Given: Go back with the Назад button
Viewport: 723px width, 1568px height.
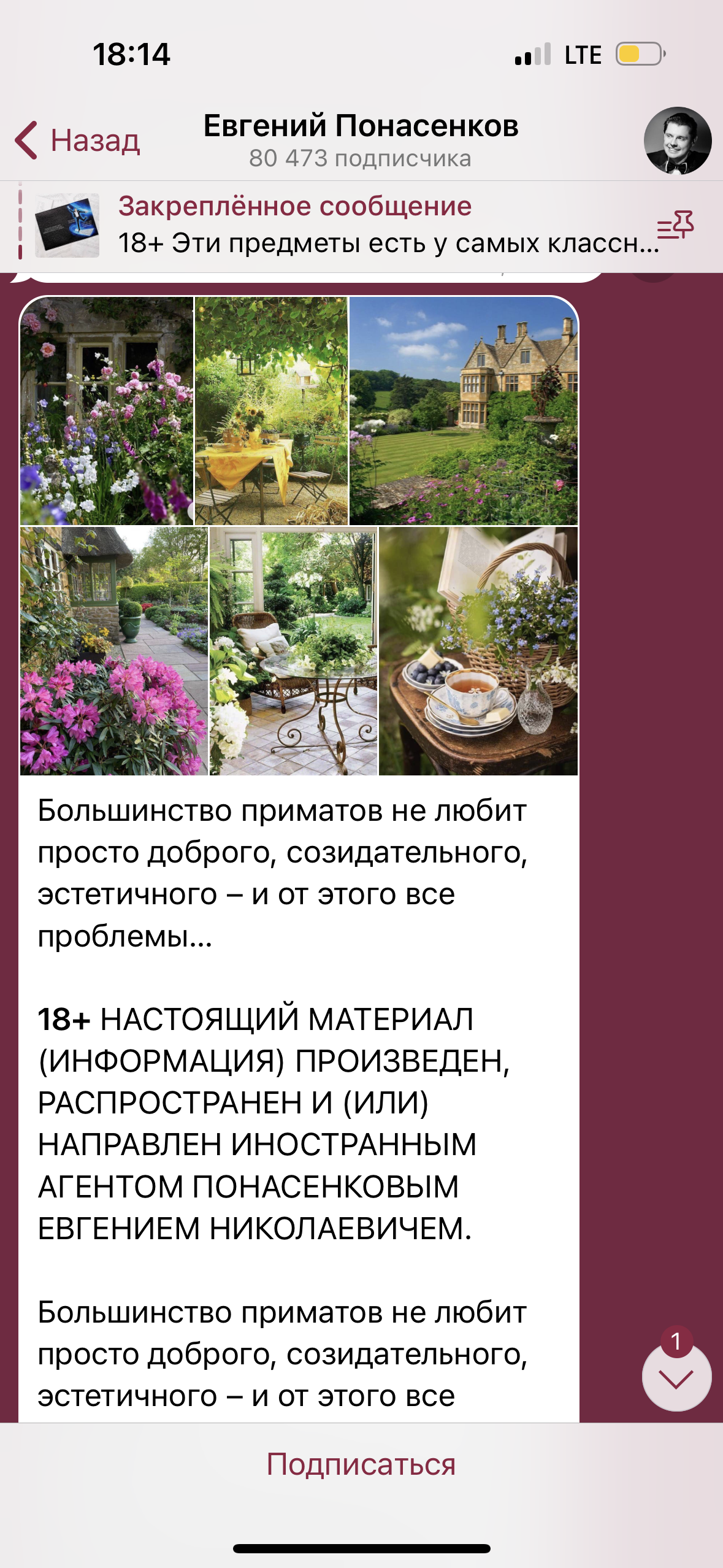Looking at the screenshot, I should click(x=78, y=140).
